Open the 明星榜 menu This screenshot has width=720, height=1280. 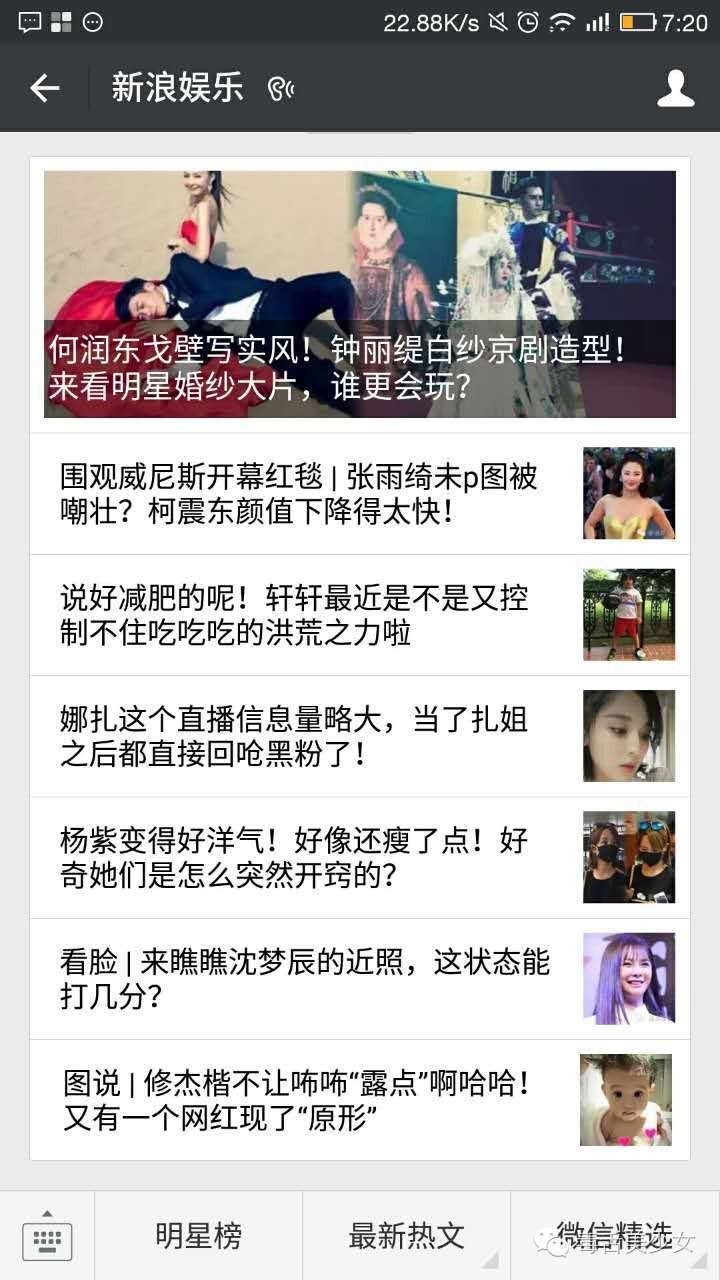[199, 1236]
